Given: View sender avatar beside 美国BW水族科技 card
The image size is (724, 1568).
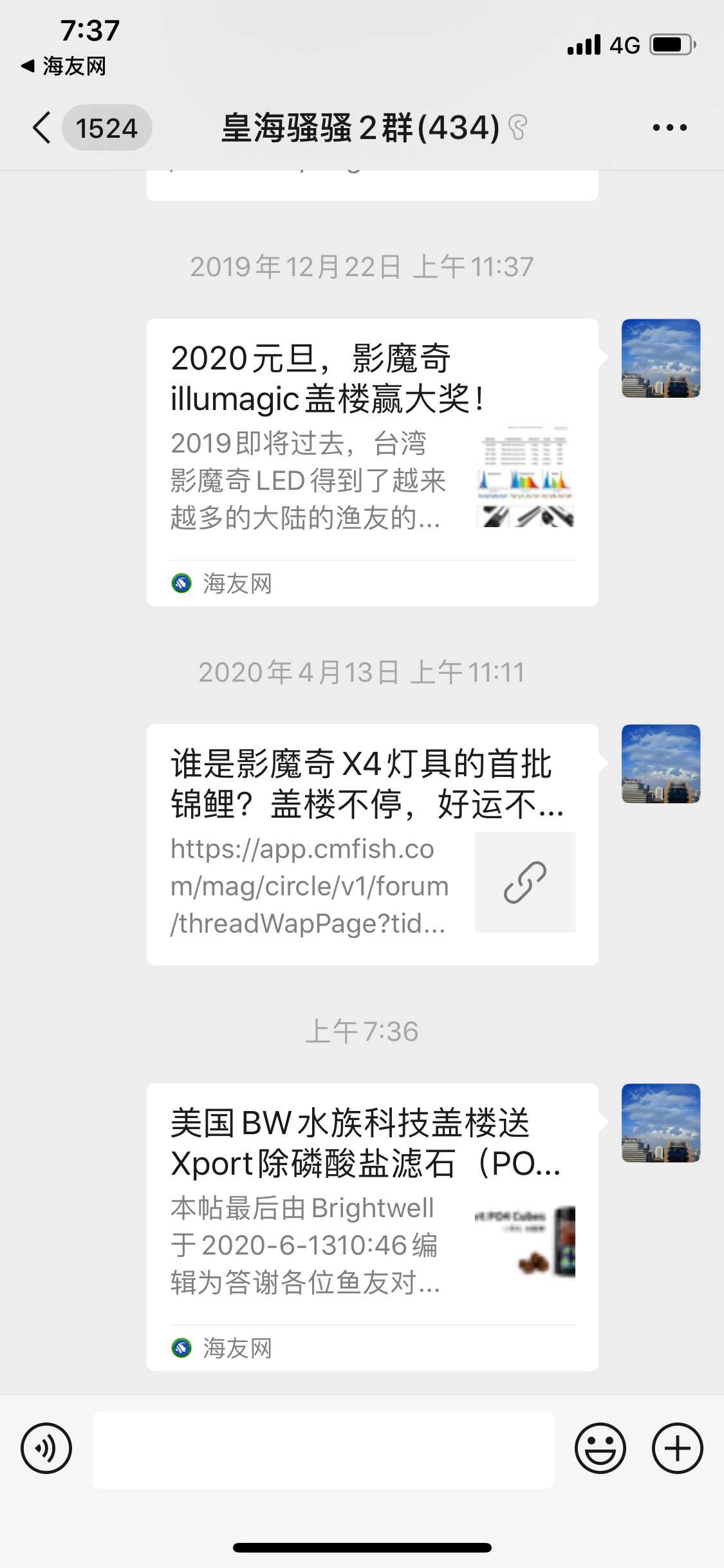Looking at the screenshot, I should 660,1123.
